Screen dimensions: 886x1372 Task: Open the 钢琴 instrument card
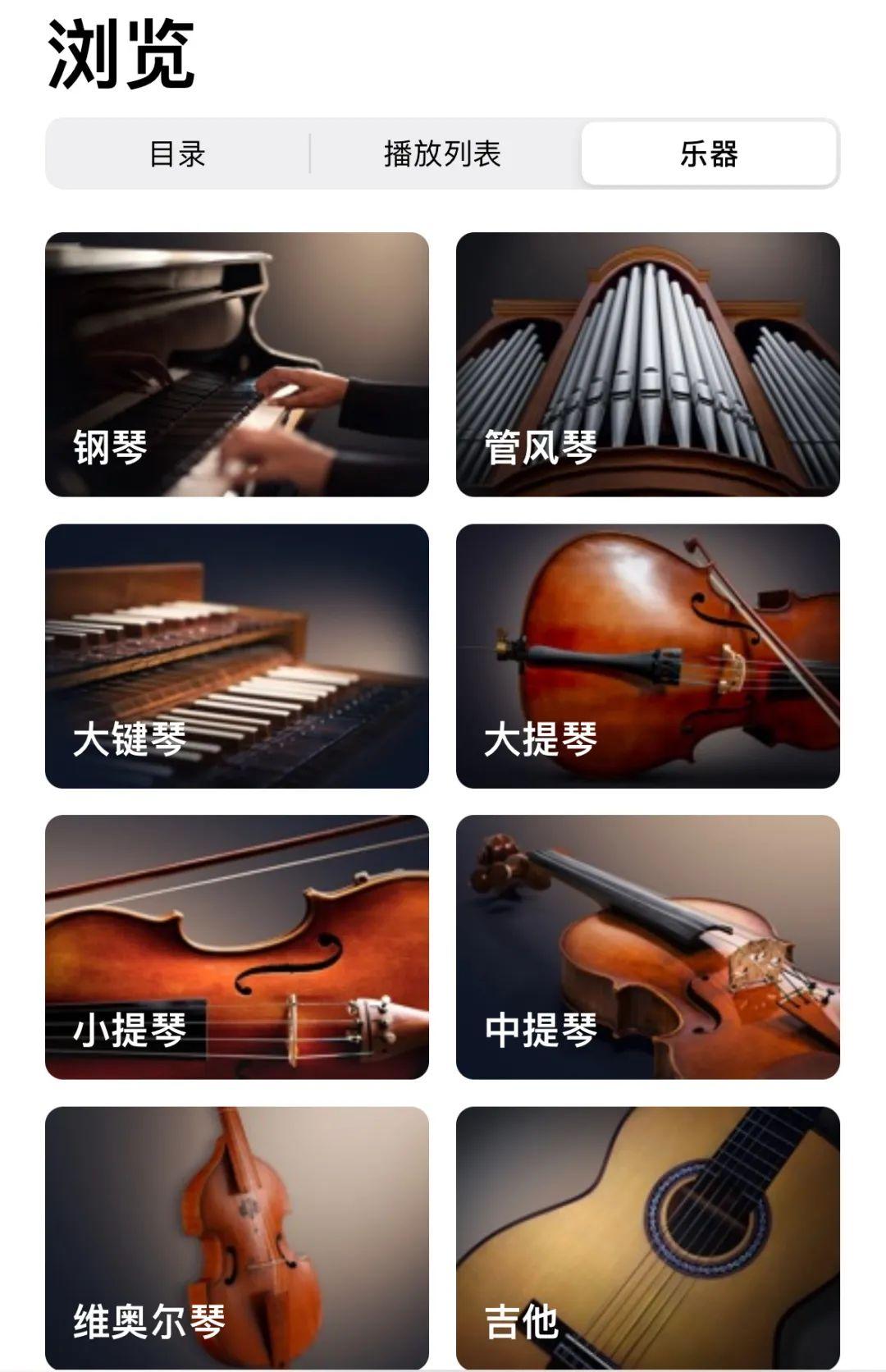pos(237,364)
